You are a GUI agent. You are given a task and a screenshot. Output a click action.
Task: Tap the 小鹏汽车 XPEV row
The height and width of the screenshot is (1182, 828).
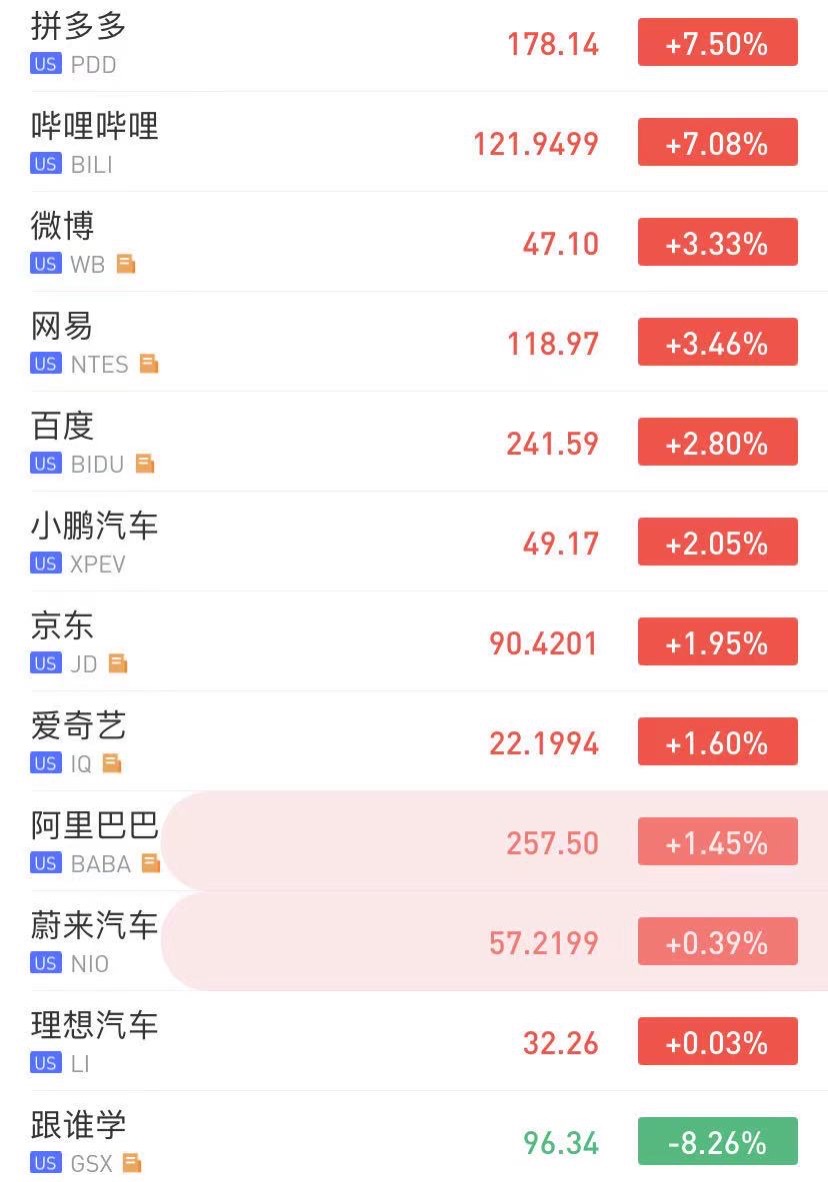(x=95, y=526)
